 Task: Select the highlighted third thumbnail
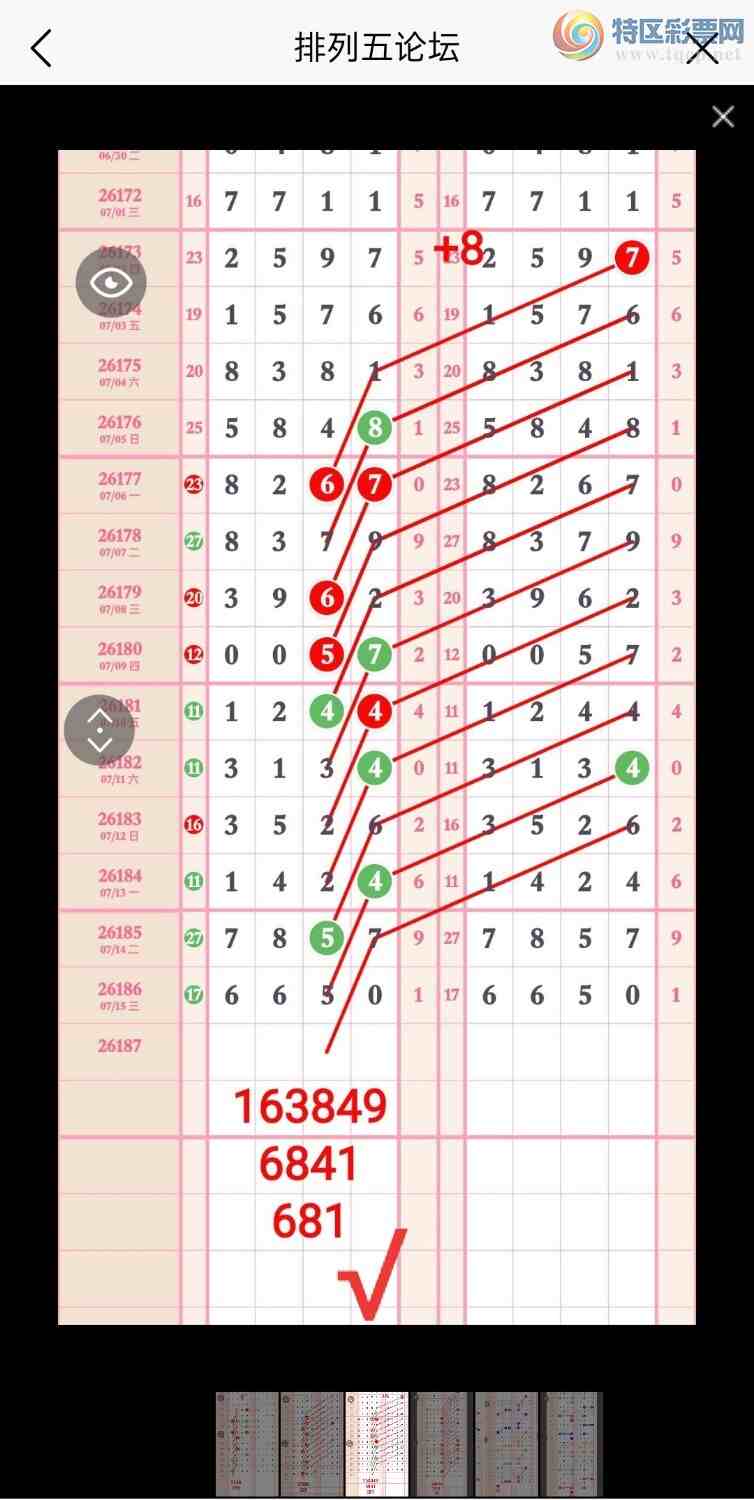[x=377, y=1444]
